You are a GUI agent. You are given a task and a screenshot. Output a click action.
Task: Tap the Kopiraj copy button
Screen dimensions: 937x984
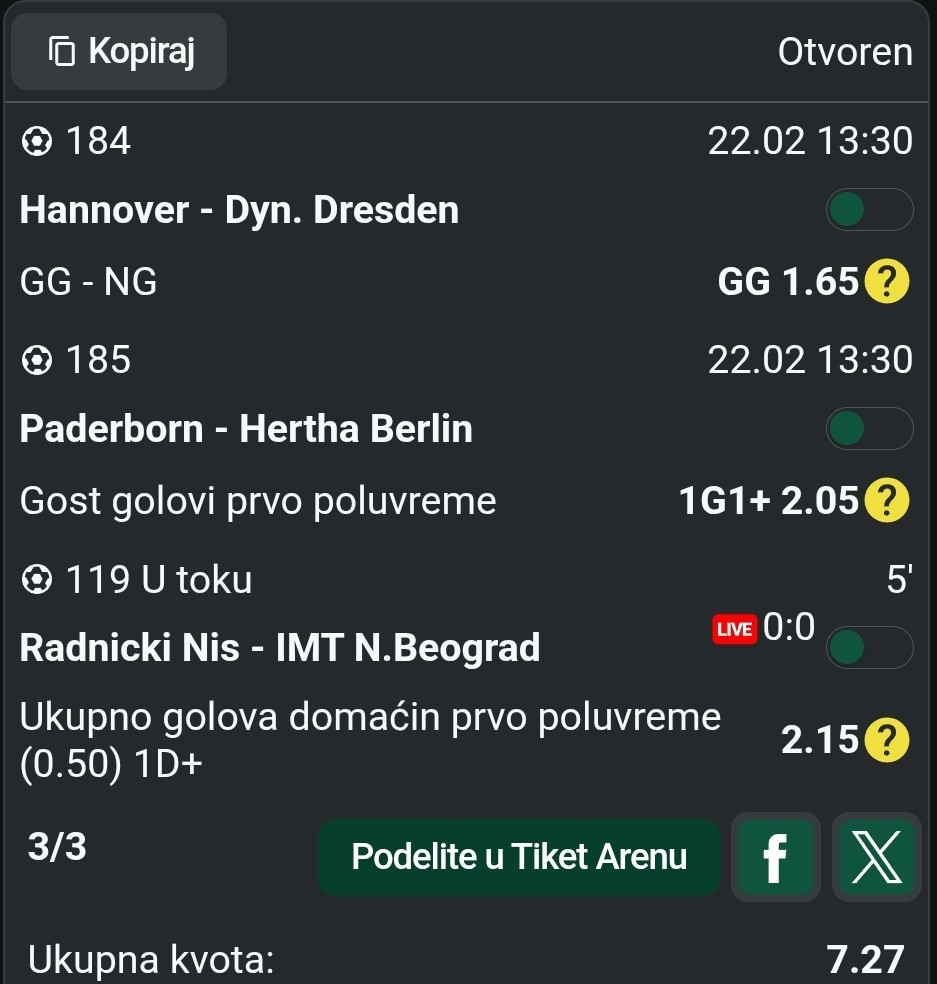(119, 51)
